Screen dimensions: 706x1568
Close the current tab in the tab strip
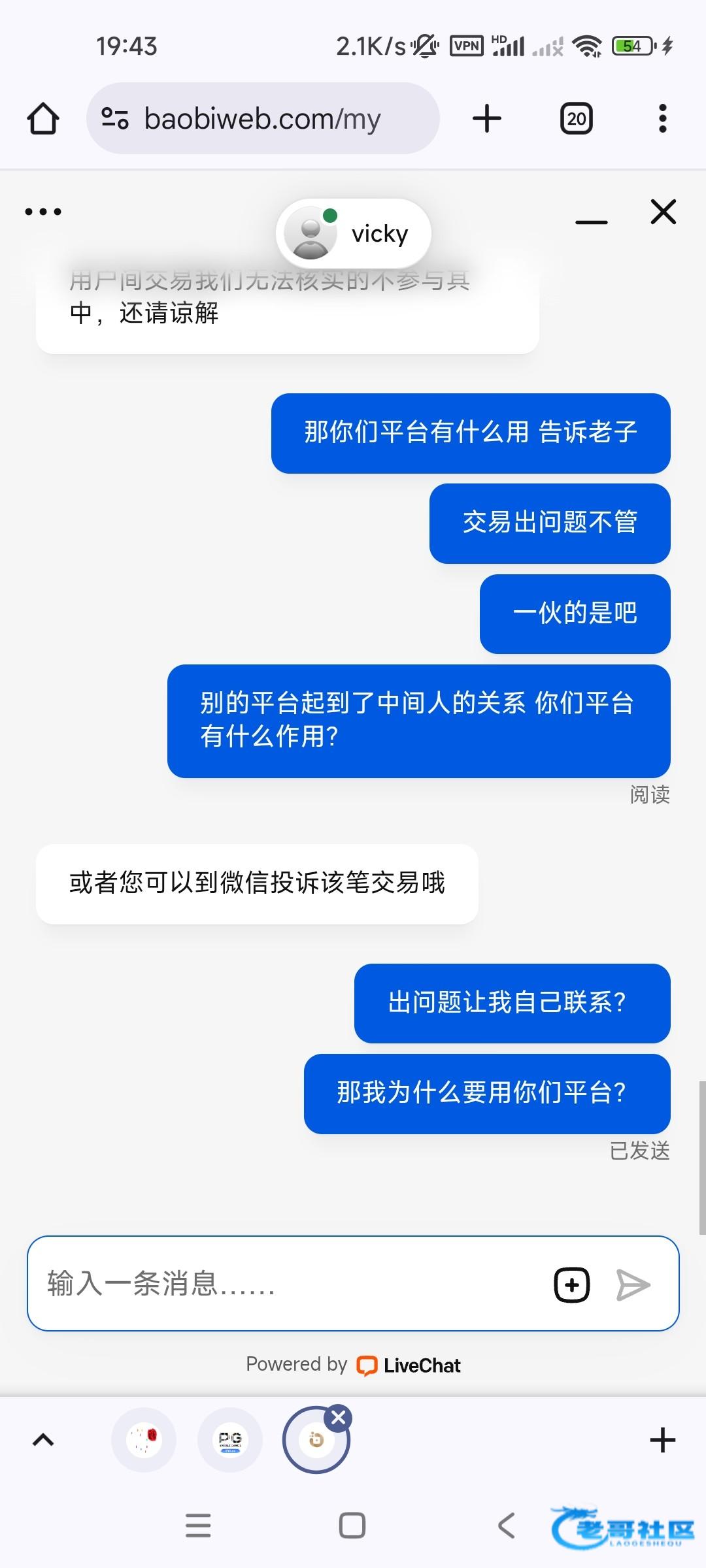coord(339,1418)
